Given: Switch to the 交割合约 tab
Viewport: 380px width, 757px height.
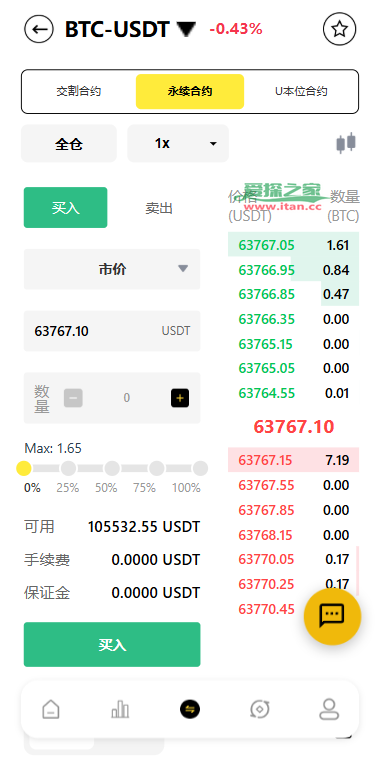Looking at the screenshot, I should 79,91.
